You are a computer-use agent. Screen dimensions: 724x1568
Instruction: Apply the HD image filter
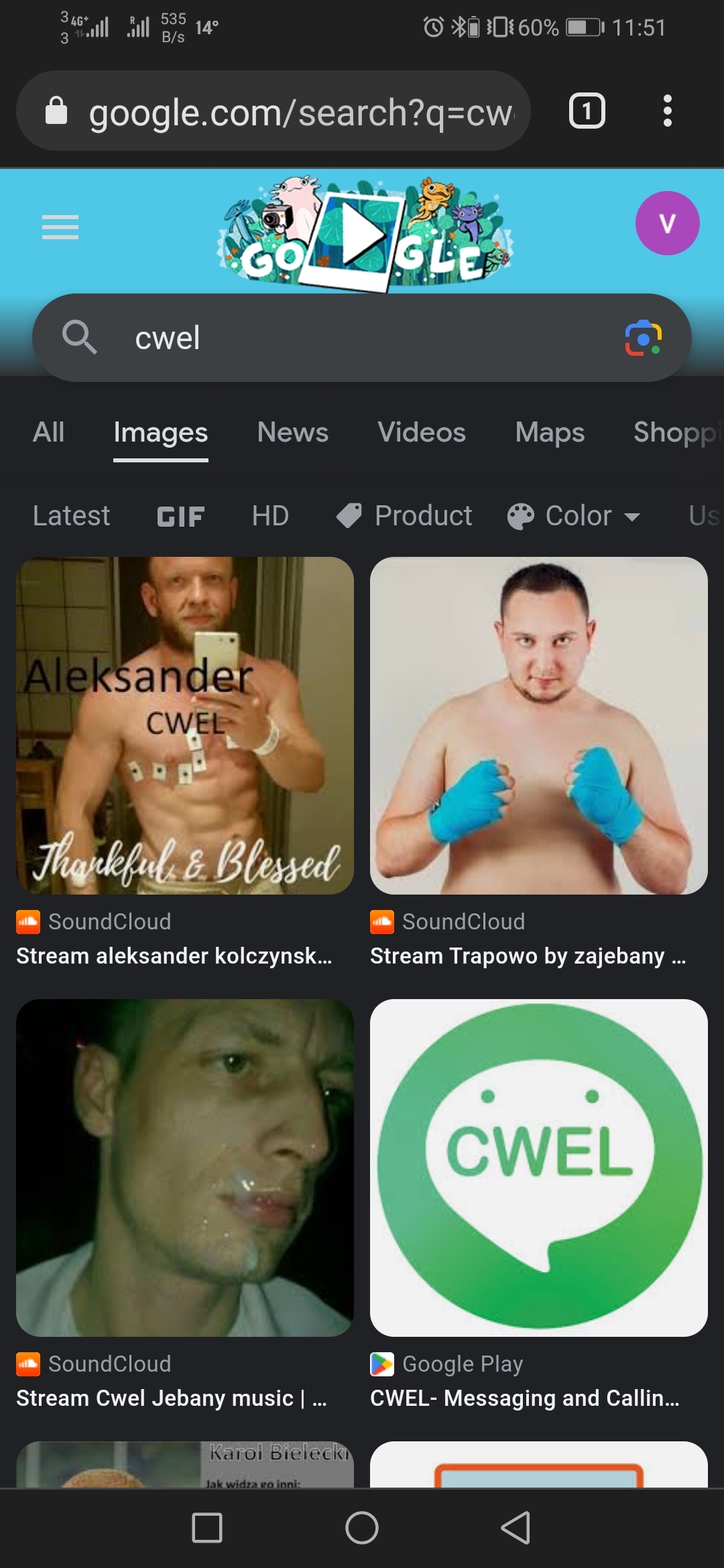point(270,516)
